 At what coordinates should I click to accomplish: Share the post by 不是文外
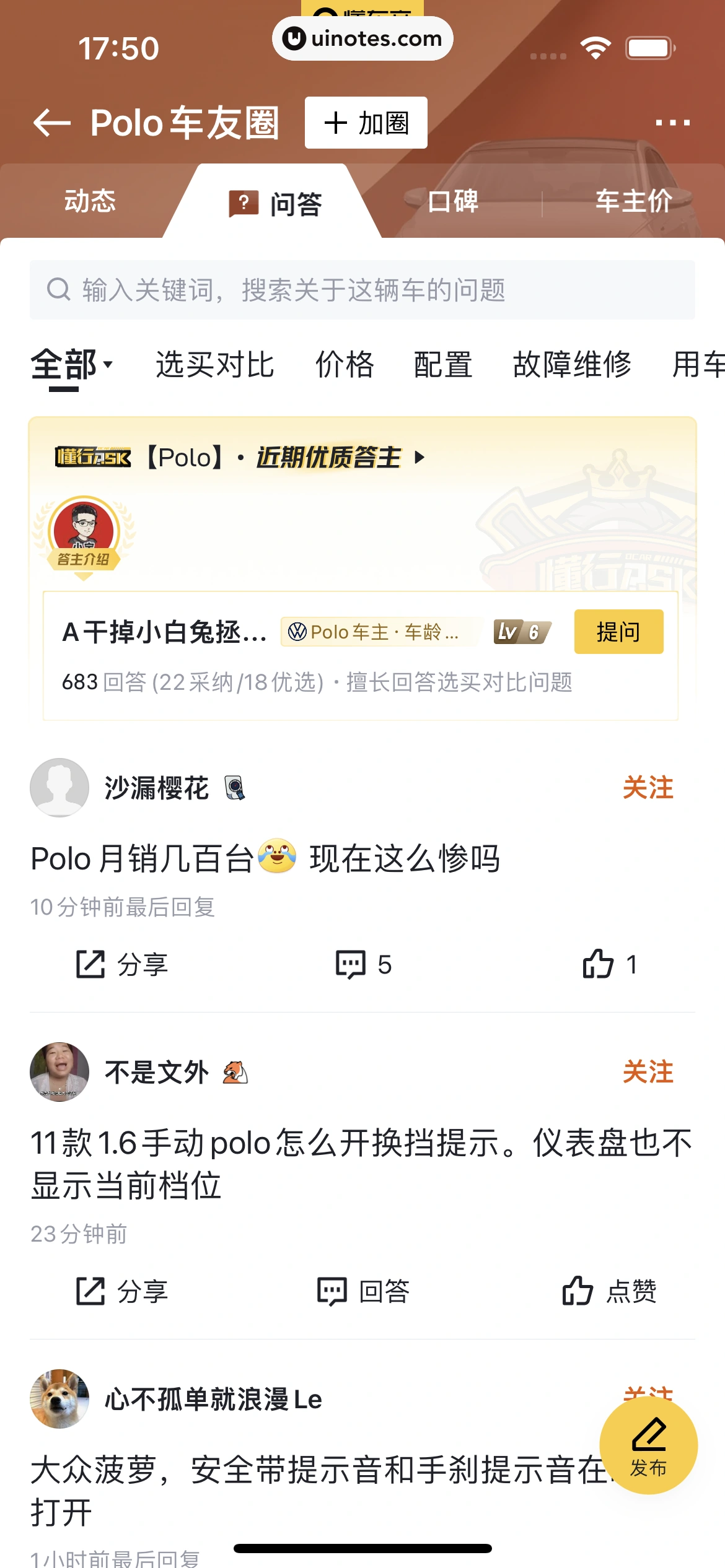click(x=121, y=1291)
